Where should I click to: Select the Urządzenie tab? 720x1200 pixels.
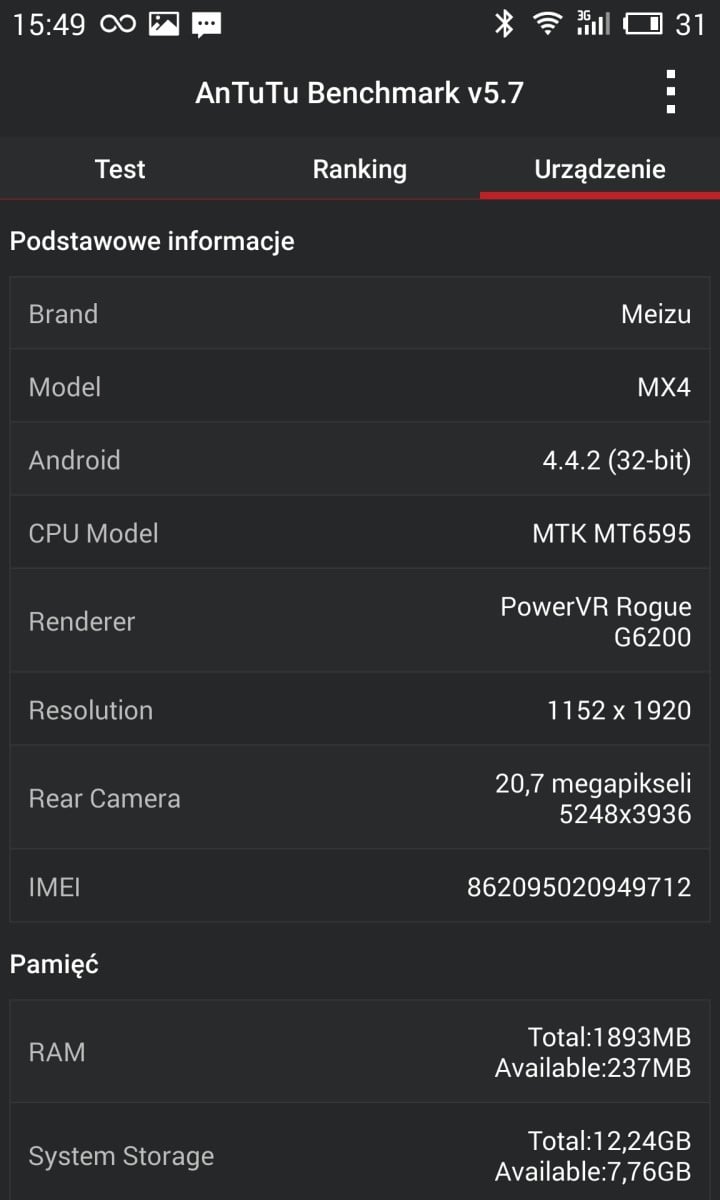coord(600,169)
